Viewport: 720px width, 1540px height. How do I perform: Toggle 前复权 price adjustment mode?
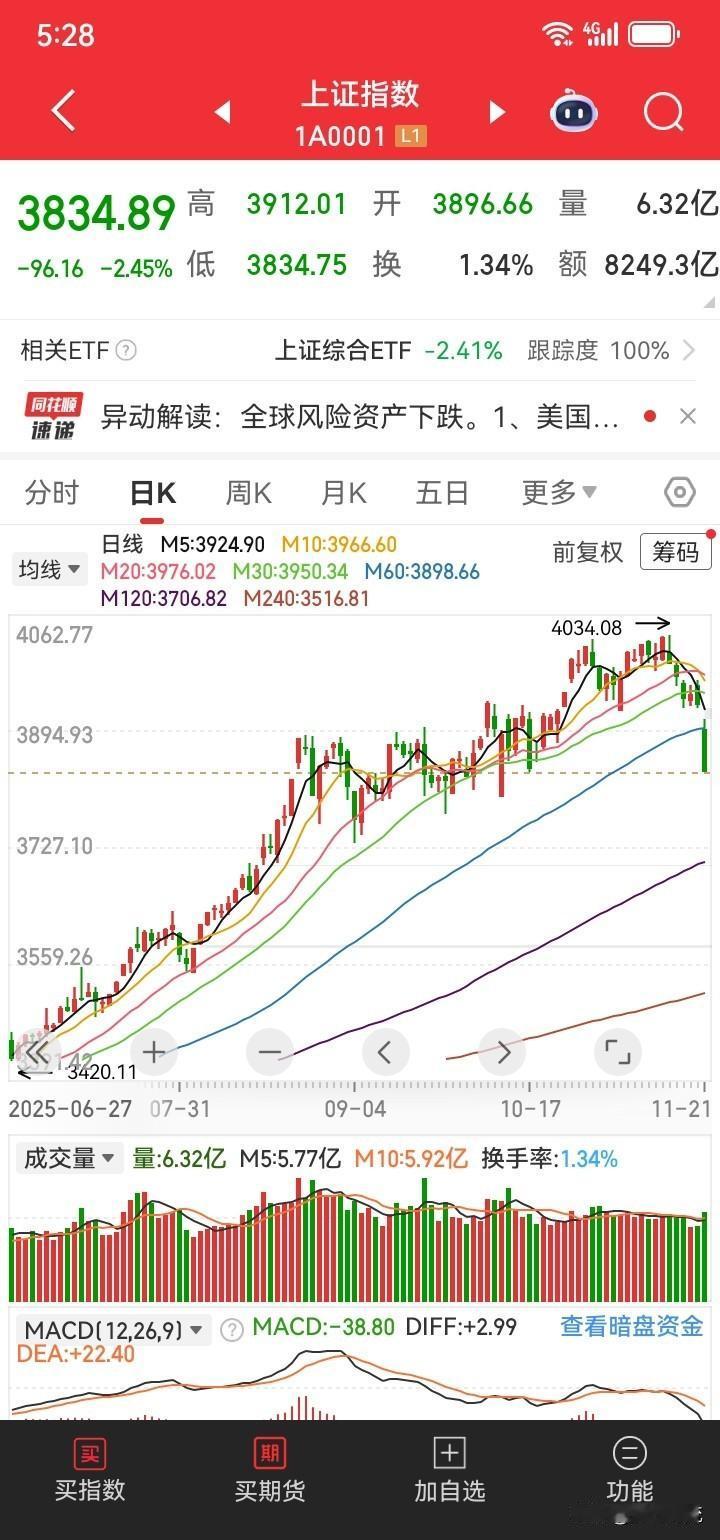(x=587, y=551)
